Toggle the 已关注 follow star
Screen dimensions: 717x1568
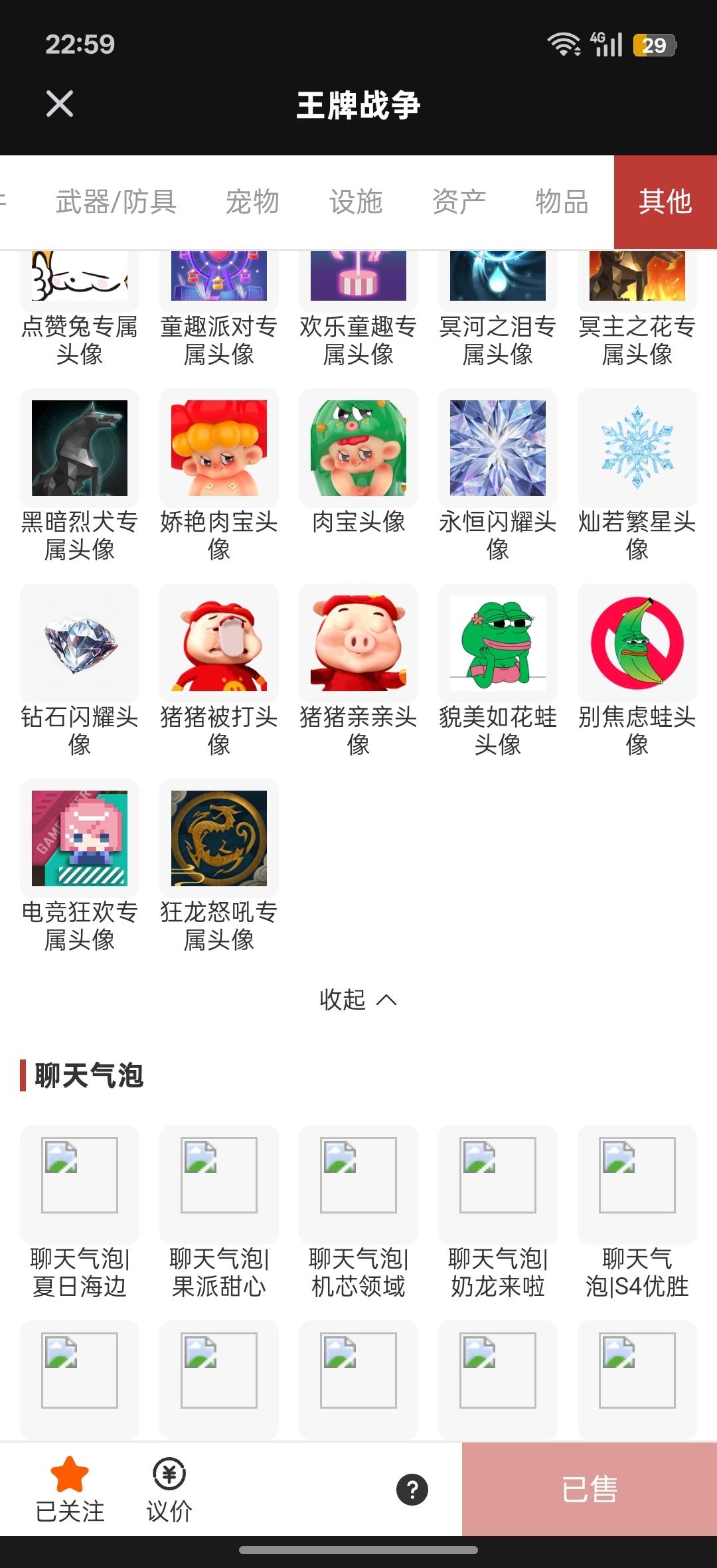click(70, 1489)
